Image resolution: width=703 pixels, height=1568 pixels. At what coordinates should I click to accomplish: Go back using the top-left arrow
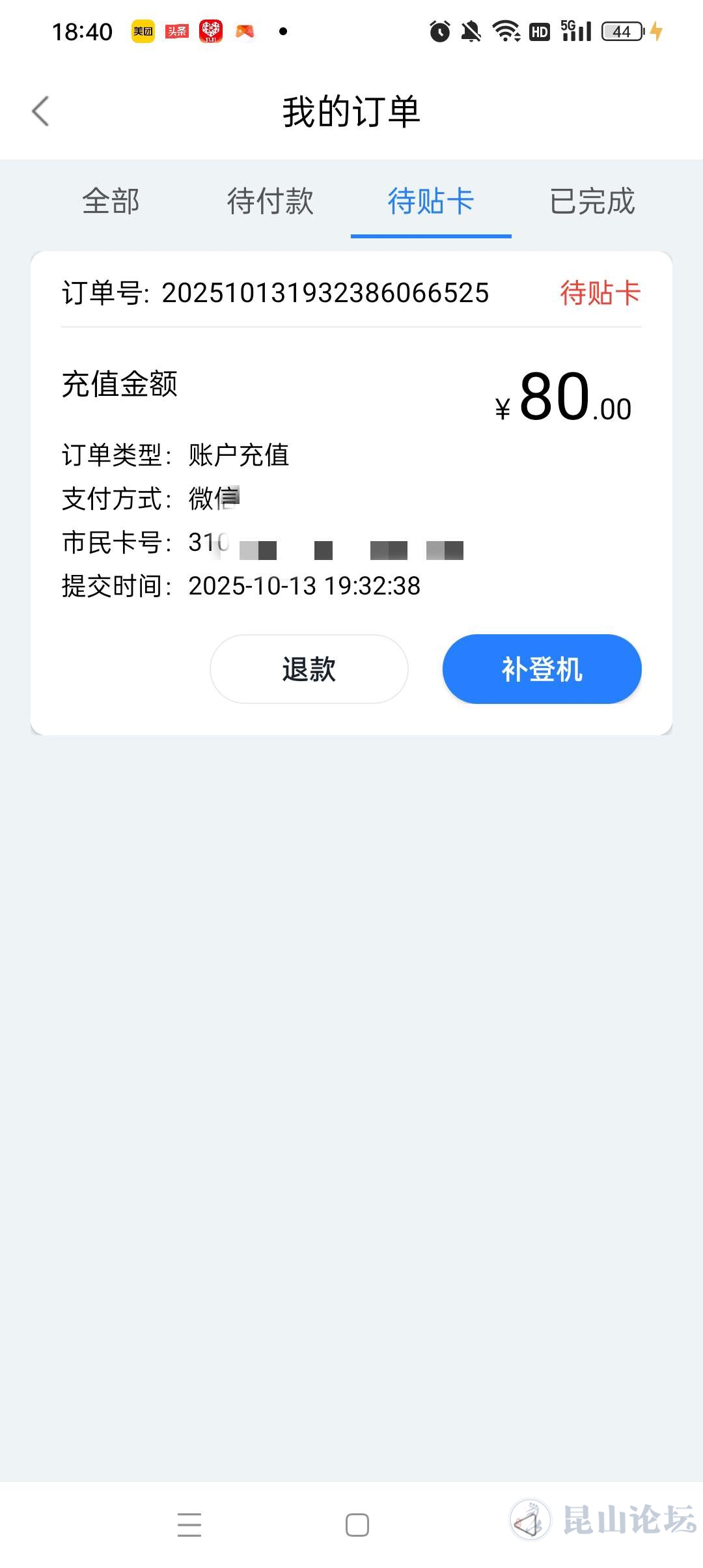tap(40, 111)
